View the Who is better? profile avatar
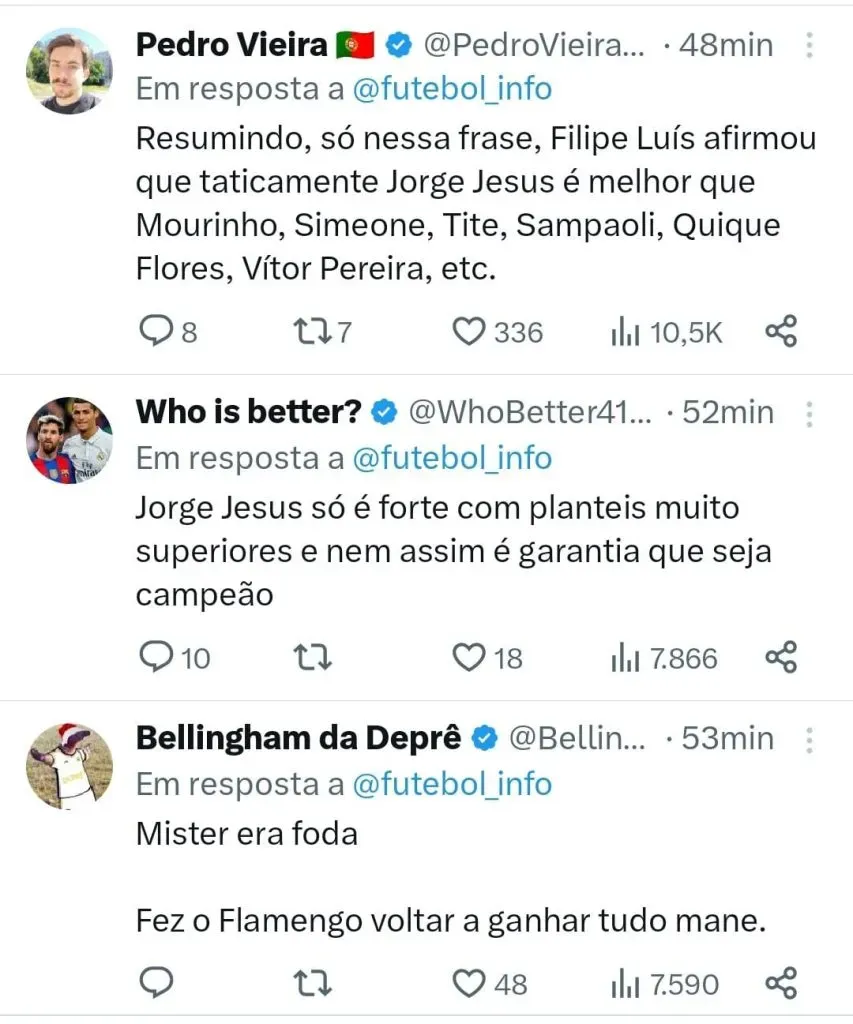This screenshot has width=853, height=1024. pos(69,439)
